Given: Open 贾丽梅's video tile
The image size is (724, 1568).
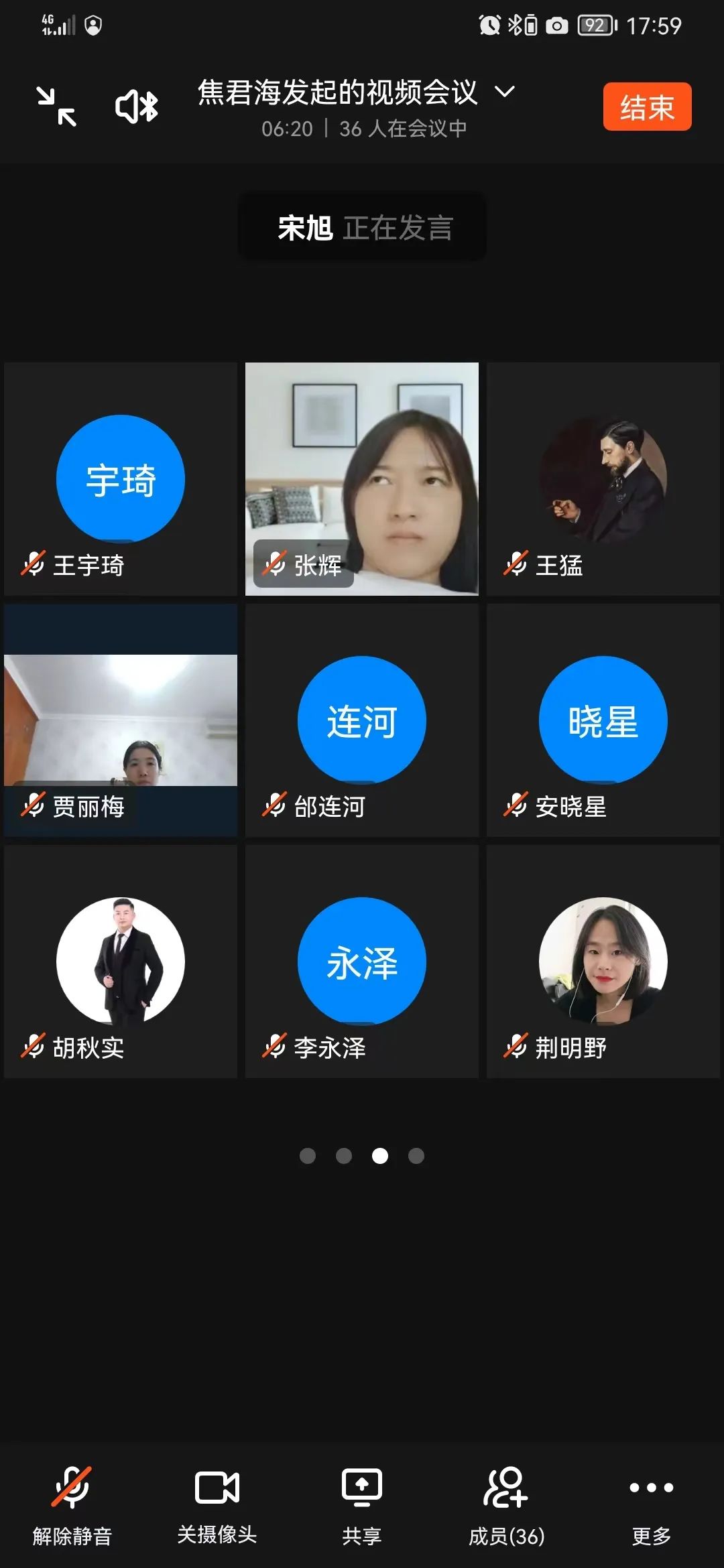Looking at the screenshot, I should pos(121,720).
